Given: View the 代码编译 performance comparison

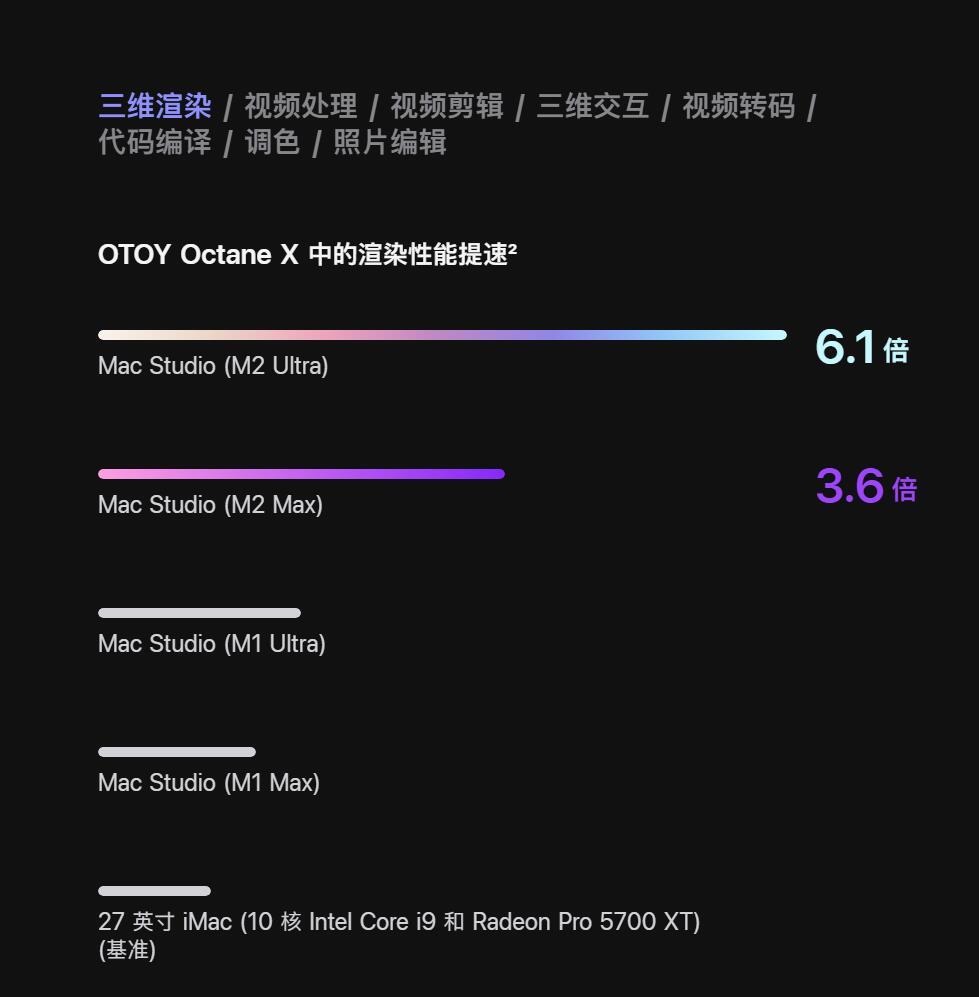Looking at the screenshot, I should point(154,142).
